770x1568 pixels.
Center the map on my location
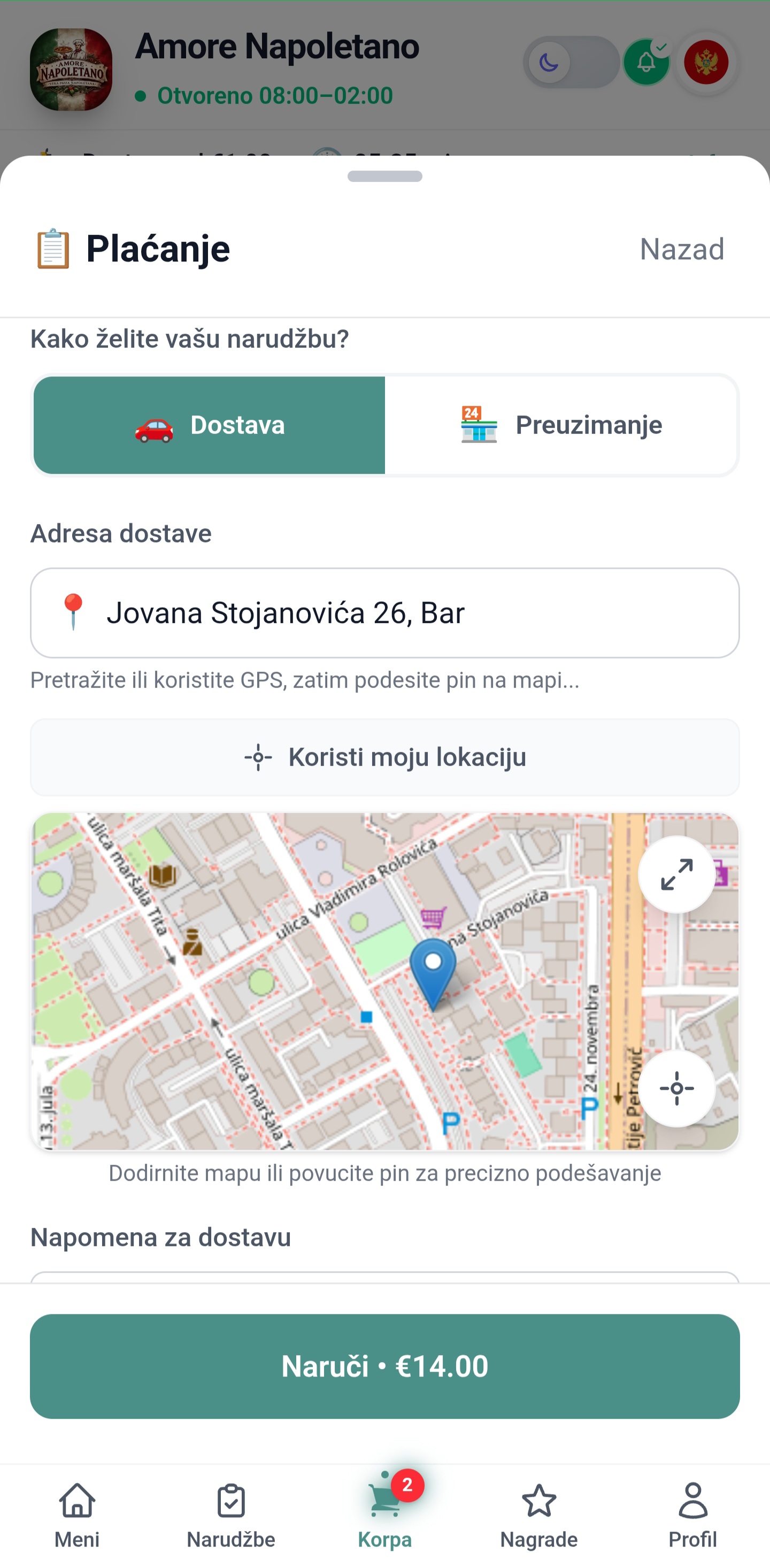click(676, 1088)
